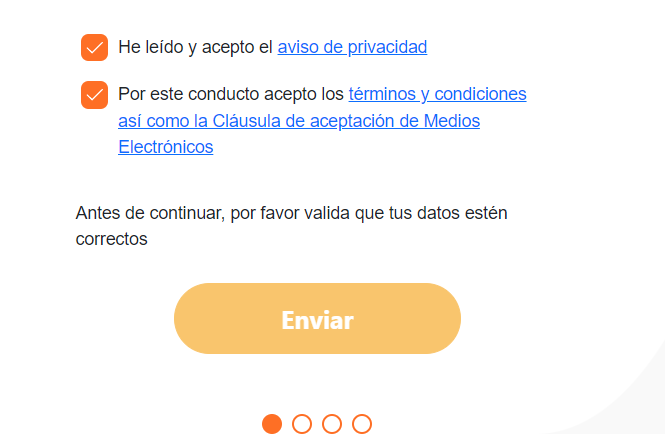Open the términos y condiciones link
Screen dimensions: 665x434
(x=437, y=95)
